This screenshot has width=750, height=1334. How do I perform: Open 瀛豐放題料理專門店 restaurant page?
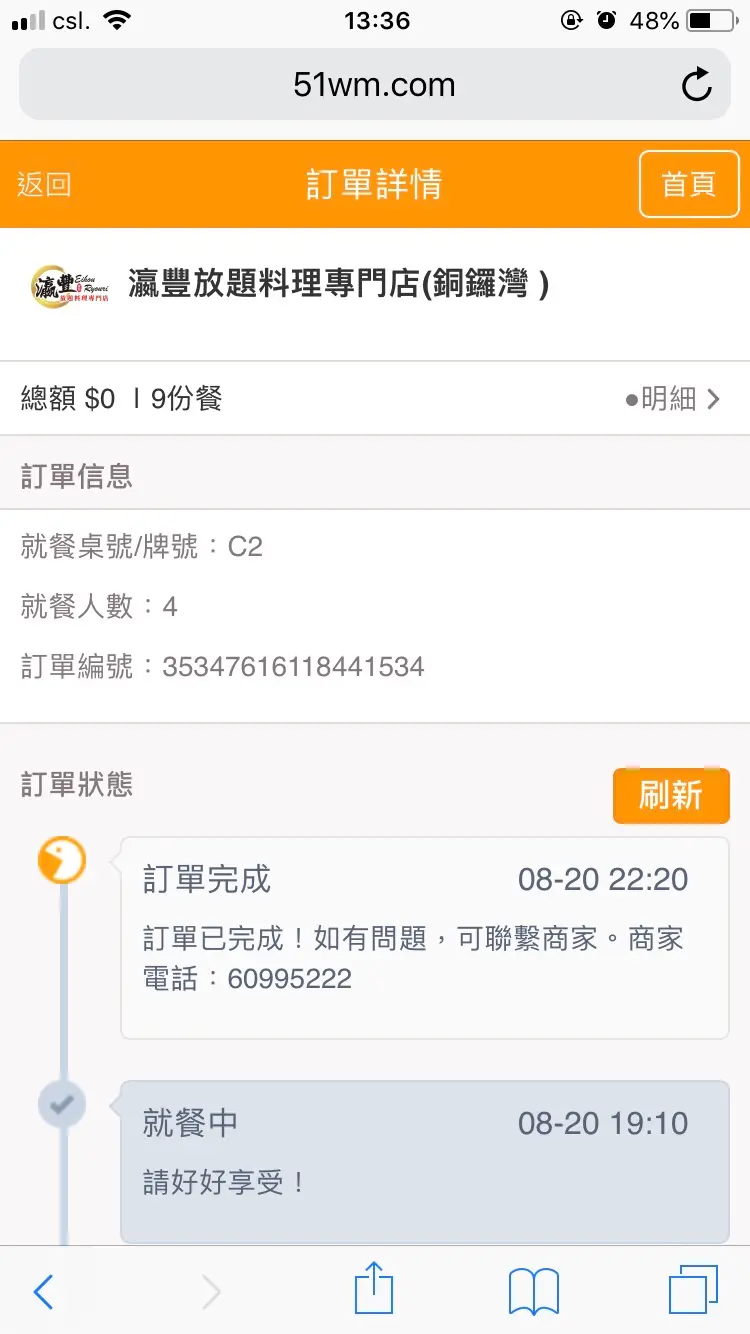click(x=338, y=286)
